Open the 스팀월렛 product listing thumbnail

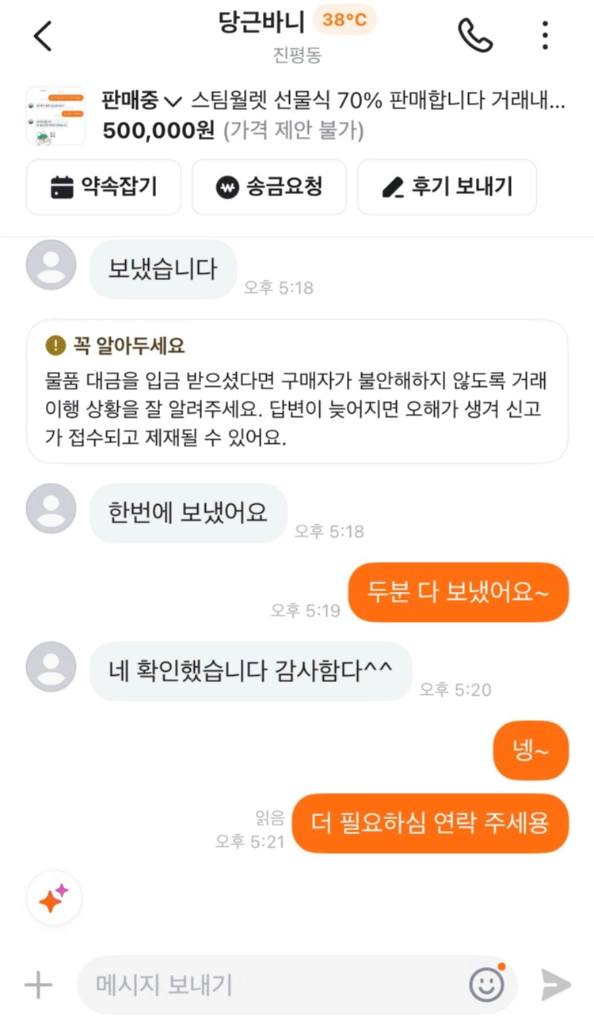(x=55, y=116)
